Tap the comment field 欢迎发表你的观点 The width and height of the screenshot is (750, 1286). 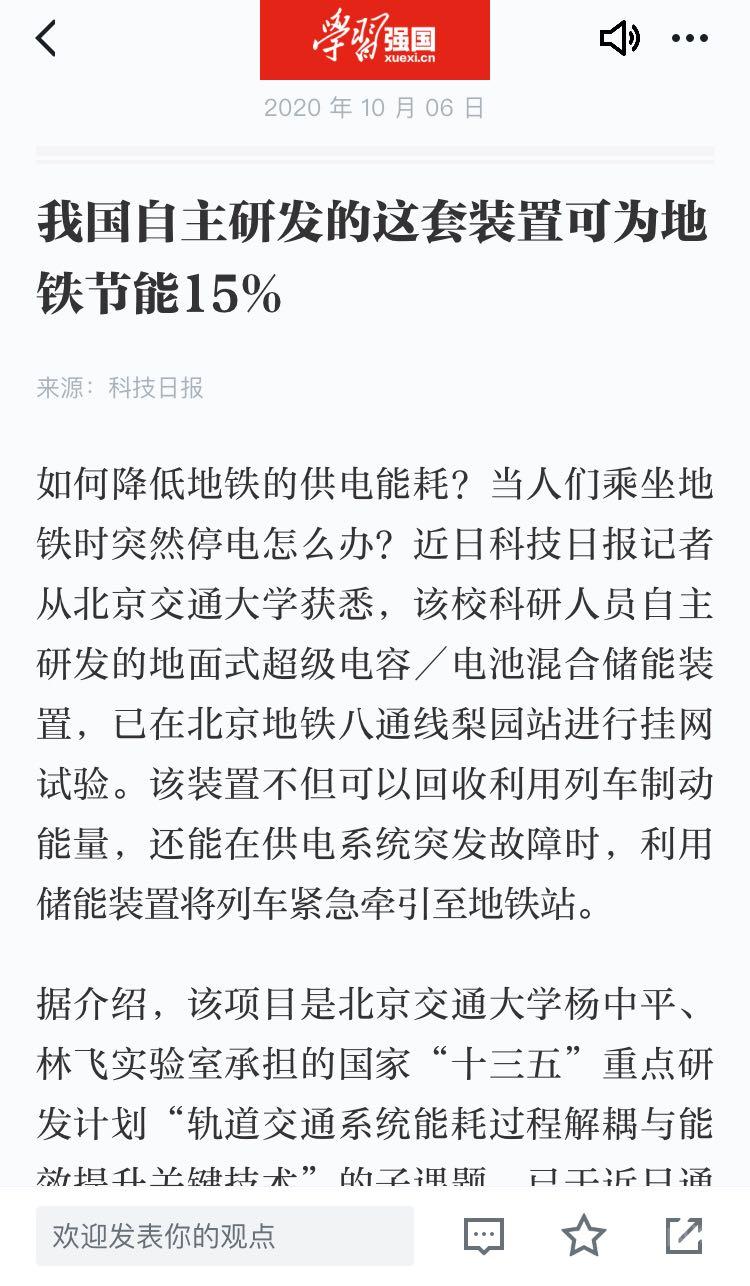click(x=225, y=1236)
